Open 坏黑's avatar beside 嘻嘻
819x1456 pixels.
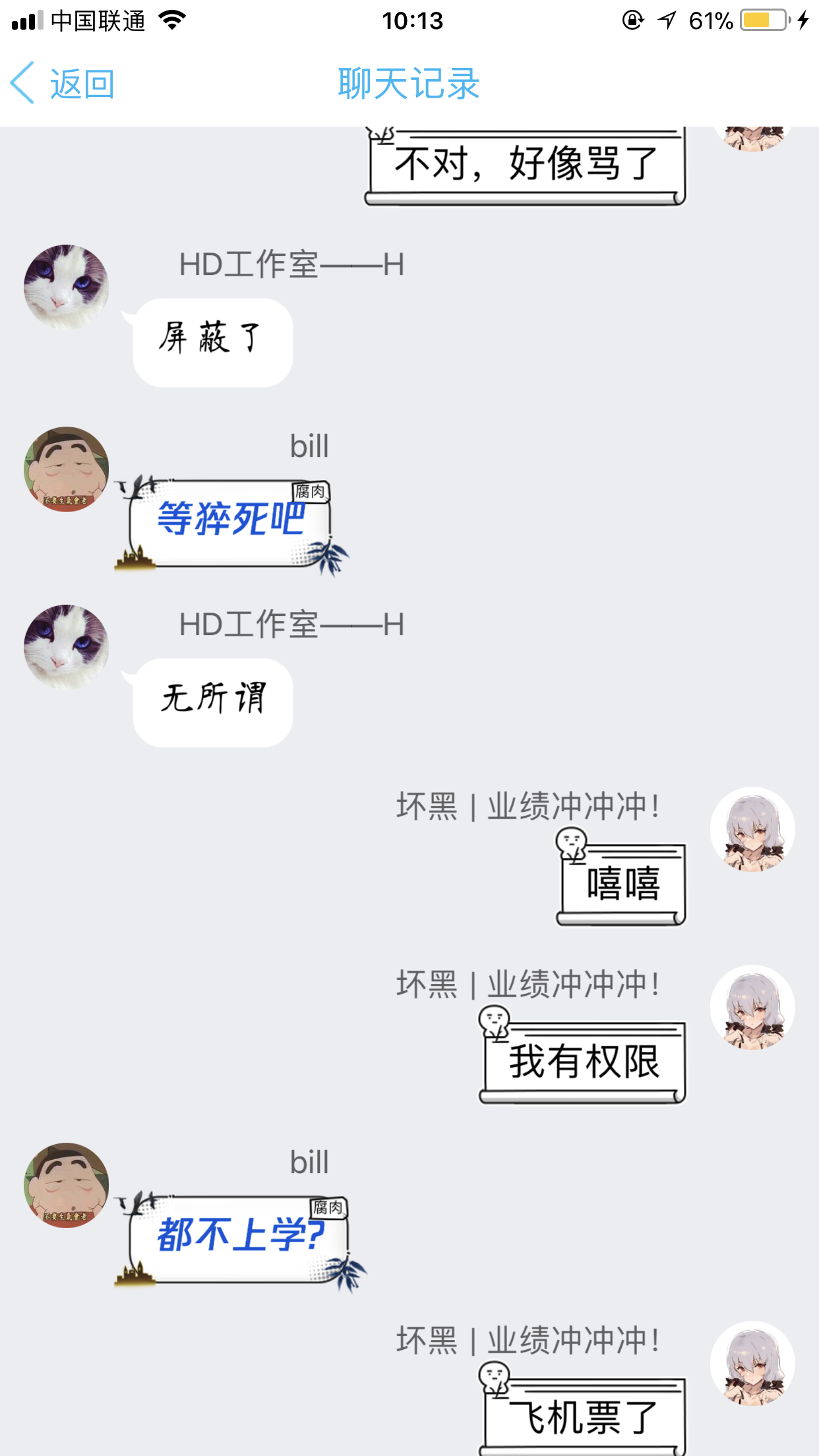tap(752, 829)
